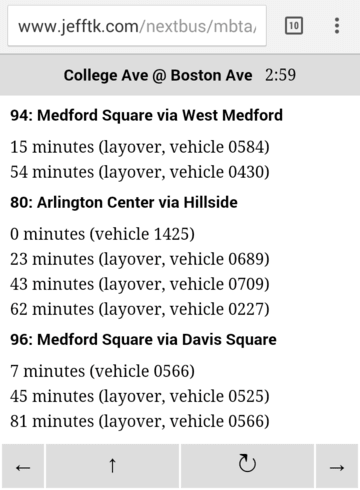Tap the browser address bar
This screenshot has width=360, height=490.
pyautogui.click(x=137, y=26)
